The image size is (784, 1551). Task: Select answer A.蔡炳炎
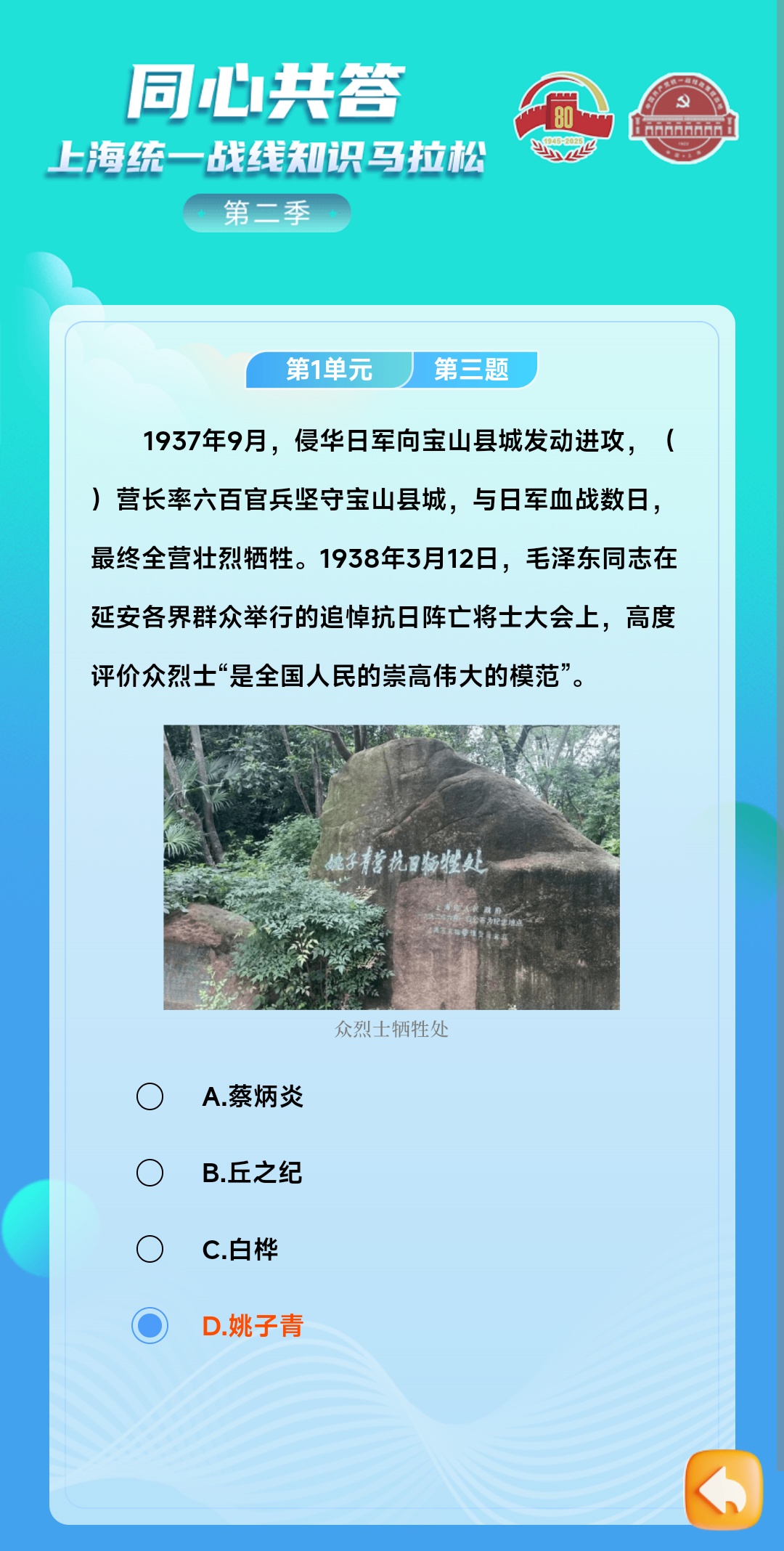pos(150,1096)
